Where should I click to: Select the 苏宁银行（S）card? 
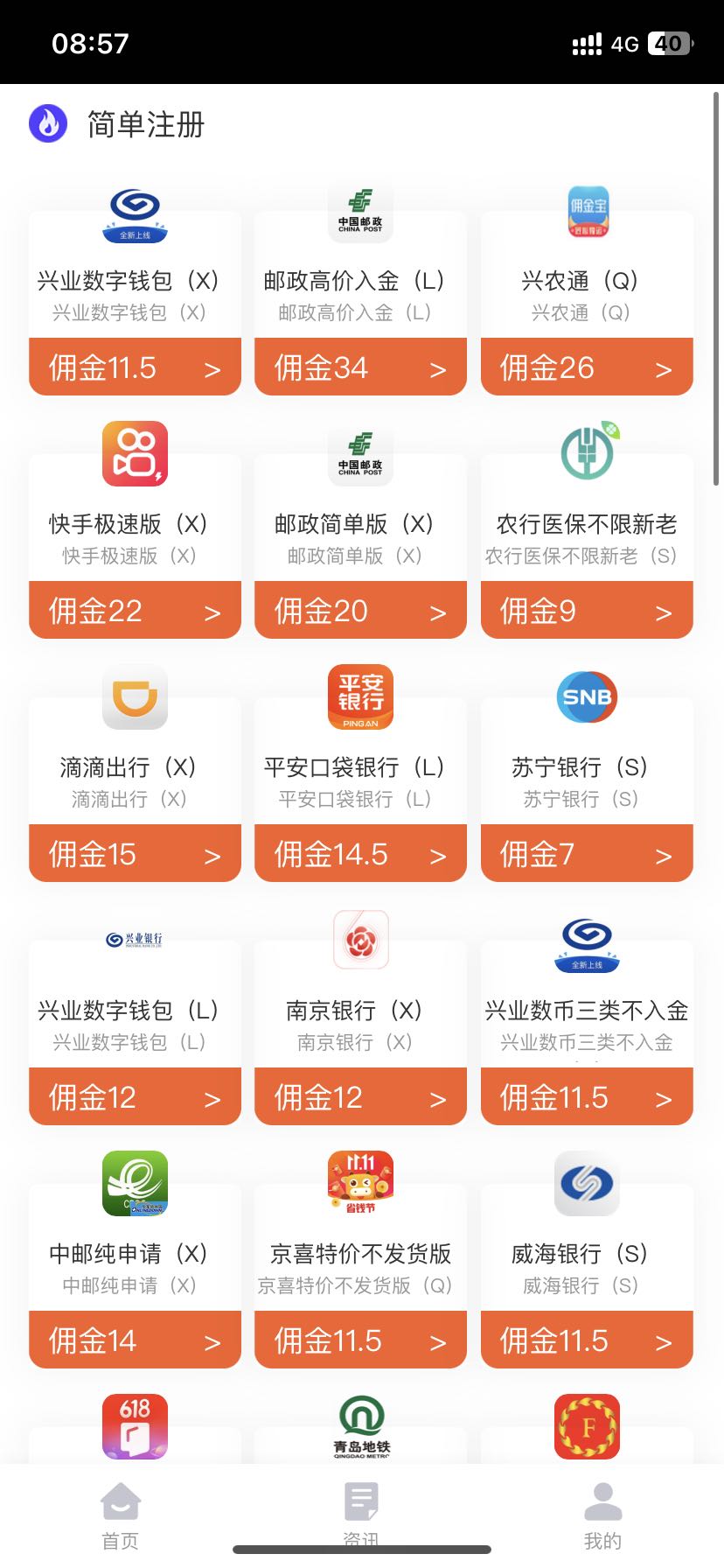[x=587, y=789]
